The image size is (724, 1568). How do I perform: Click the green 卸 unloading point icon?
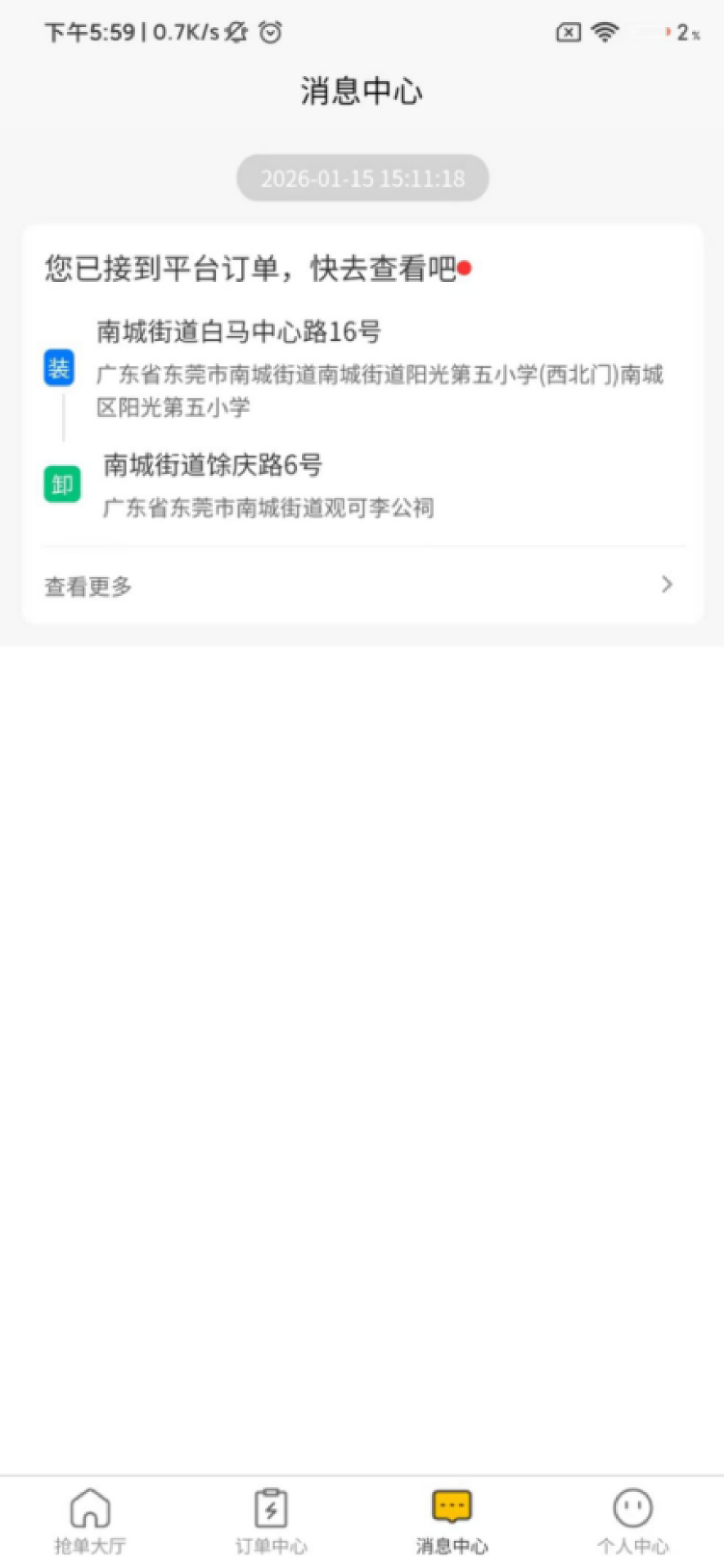click(x=61, y=483)
